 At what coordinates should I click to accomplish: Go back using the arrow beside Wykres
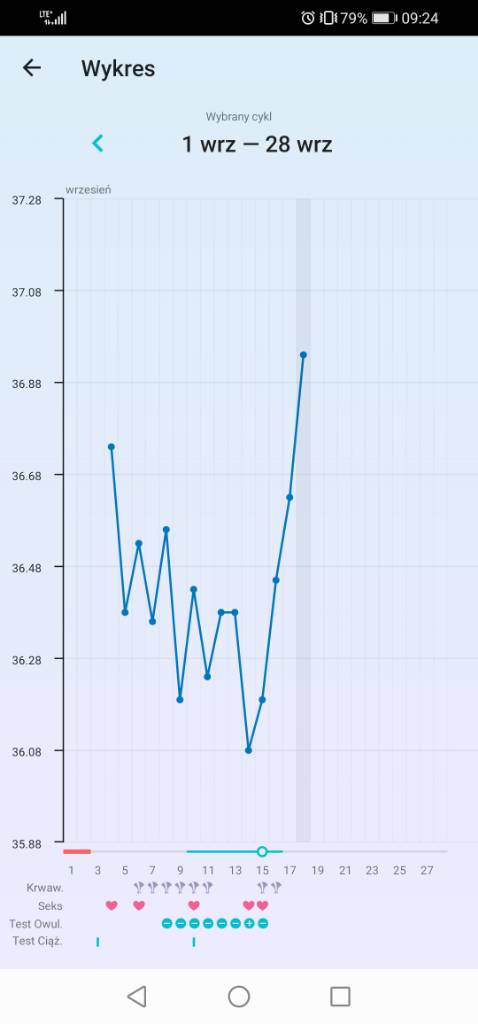pos(31,68)
